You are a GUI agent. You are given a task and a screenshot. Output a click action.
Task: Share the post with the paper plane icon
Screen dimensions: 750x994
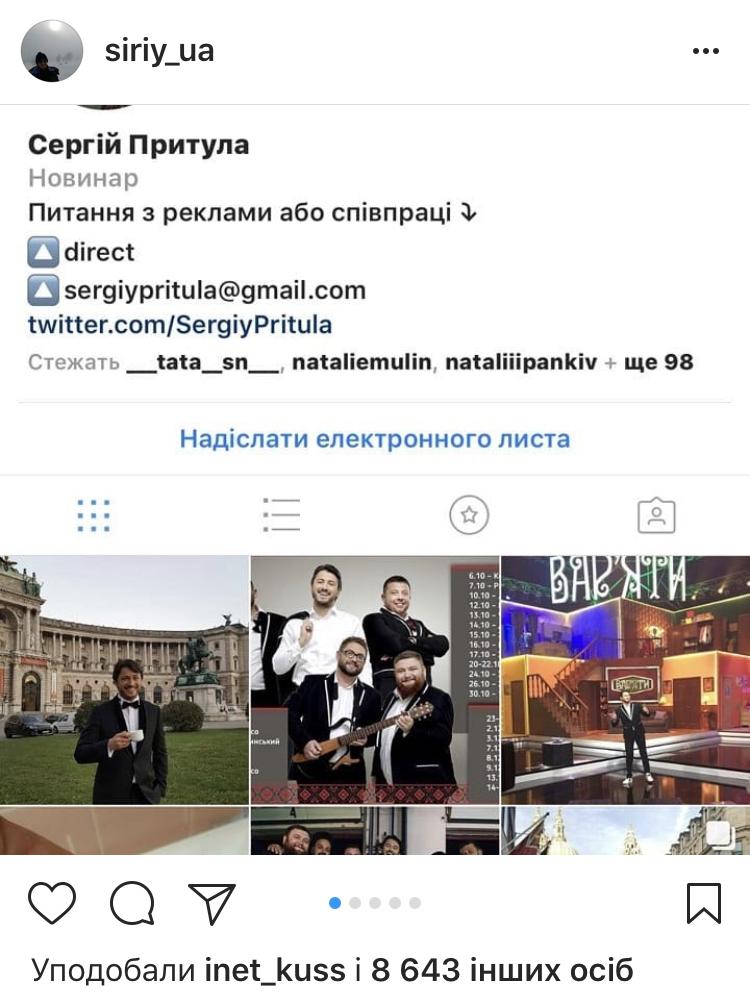(211, 903)
